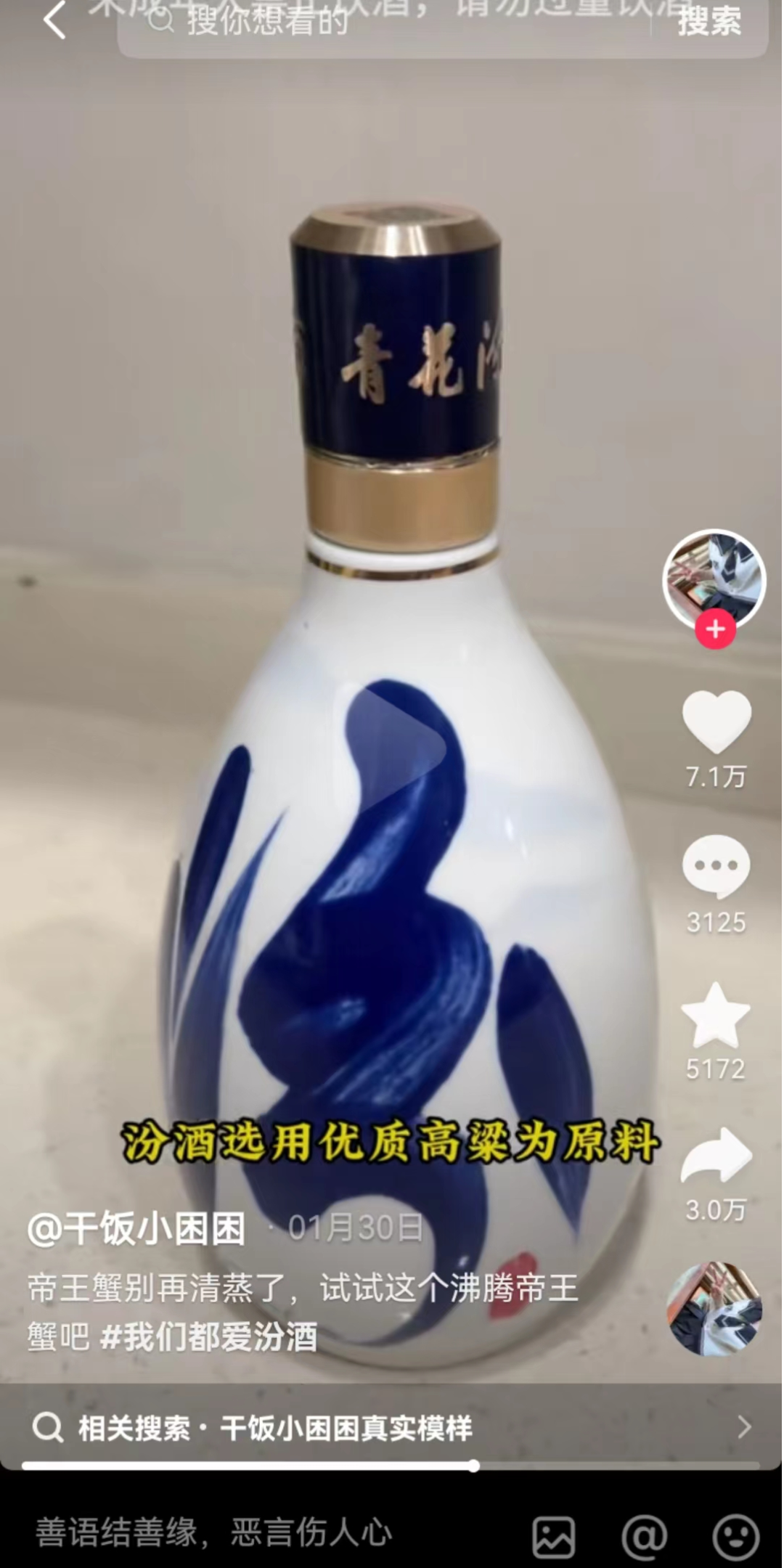
Task: Tap the 搜索 button
Action: point(709,22)
